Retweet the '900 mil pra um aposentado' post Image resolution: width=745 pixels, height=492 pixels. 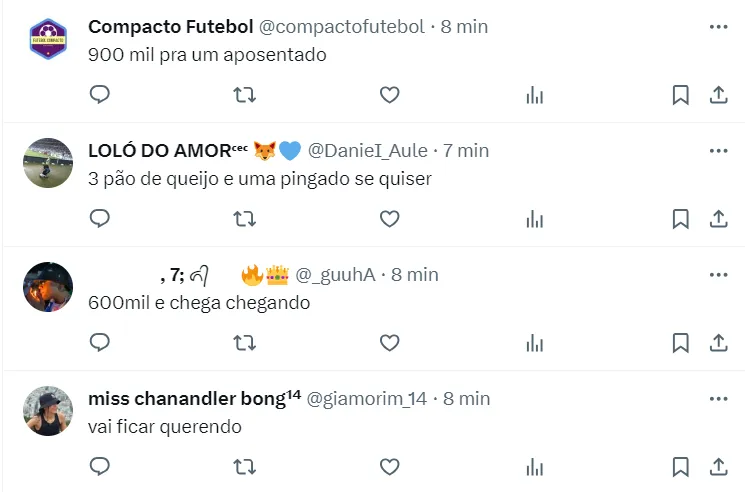[245, 95]
